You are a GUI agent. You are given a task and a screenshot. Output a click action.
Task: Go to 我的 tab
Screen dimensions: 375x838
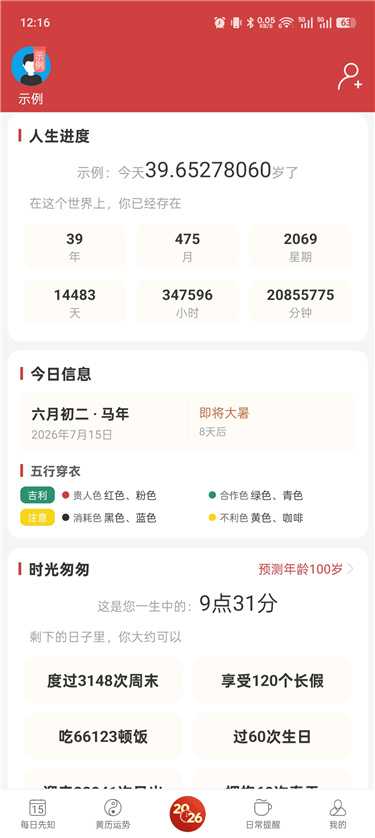point(338,814)
